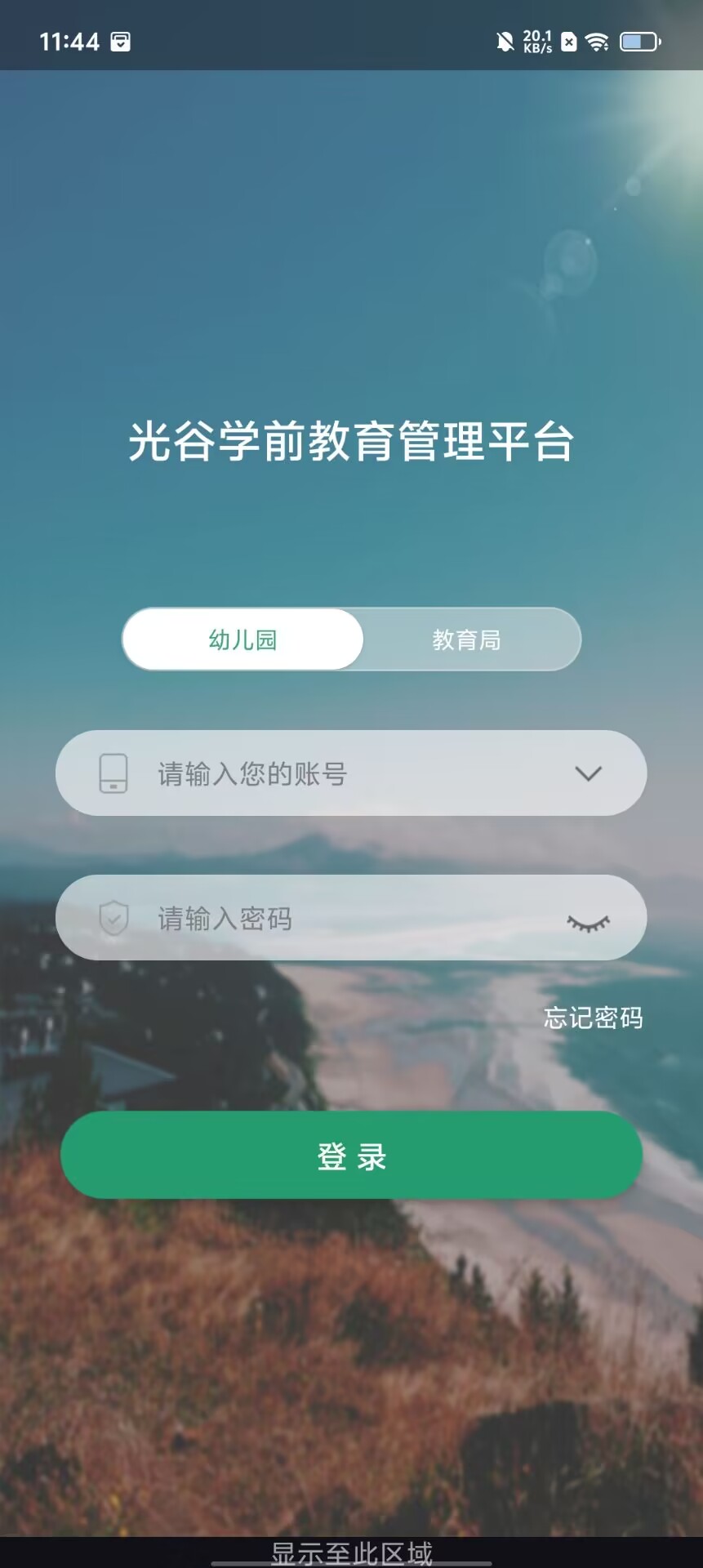Tap the green 登录 button
This screenshot has width=703, height=1568.
coord(351,1156)
